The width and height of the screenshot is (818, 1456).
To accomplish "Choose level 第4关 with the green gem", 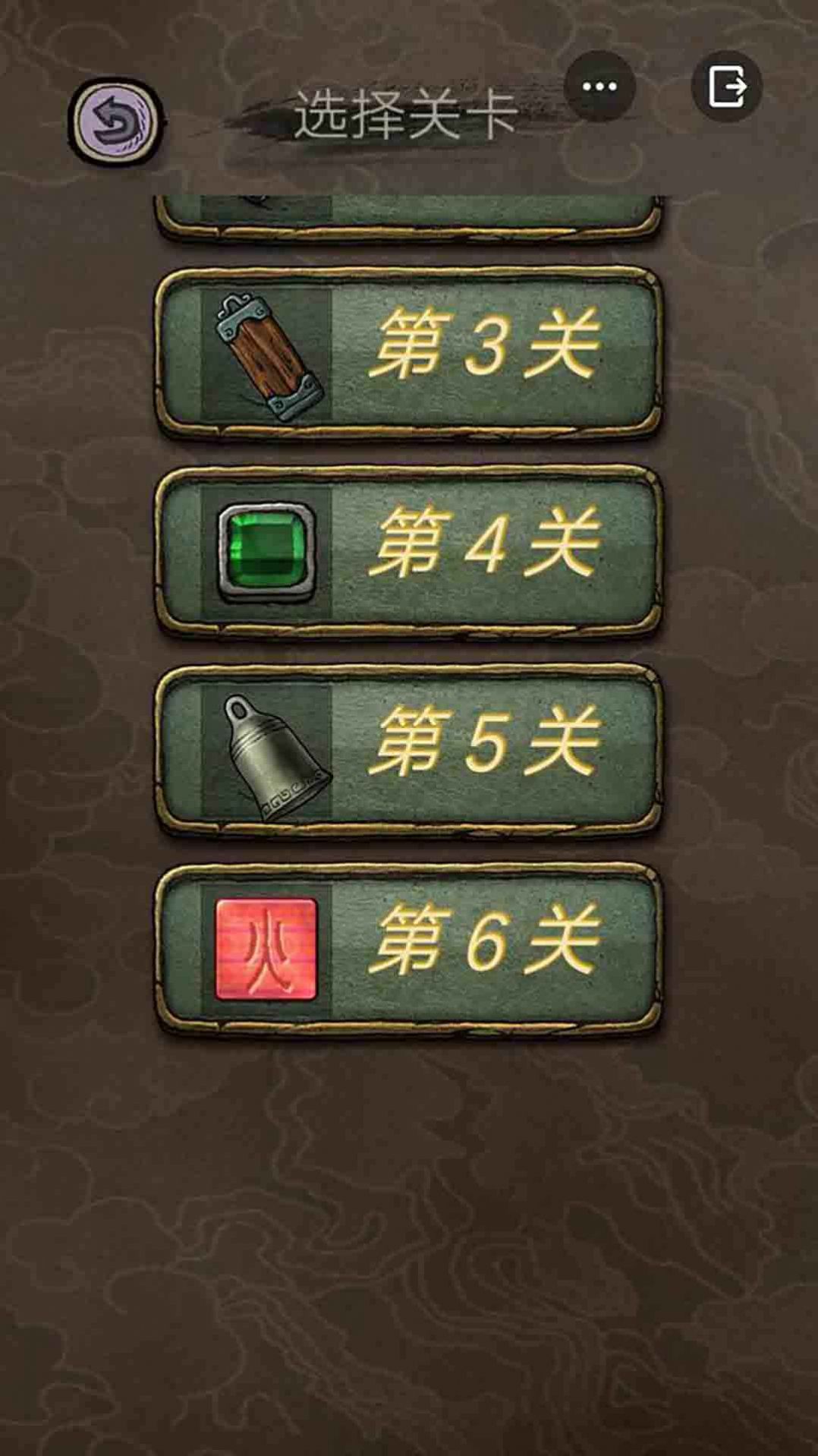I will click(x=408, y=552).
